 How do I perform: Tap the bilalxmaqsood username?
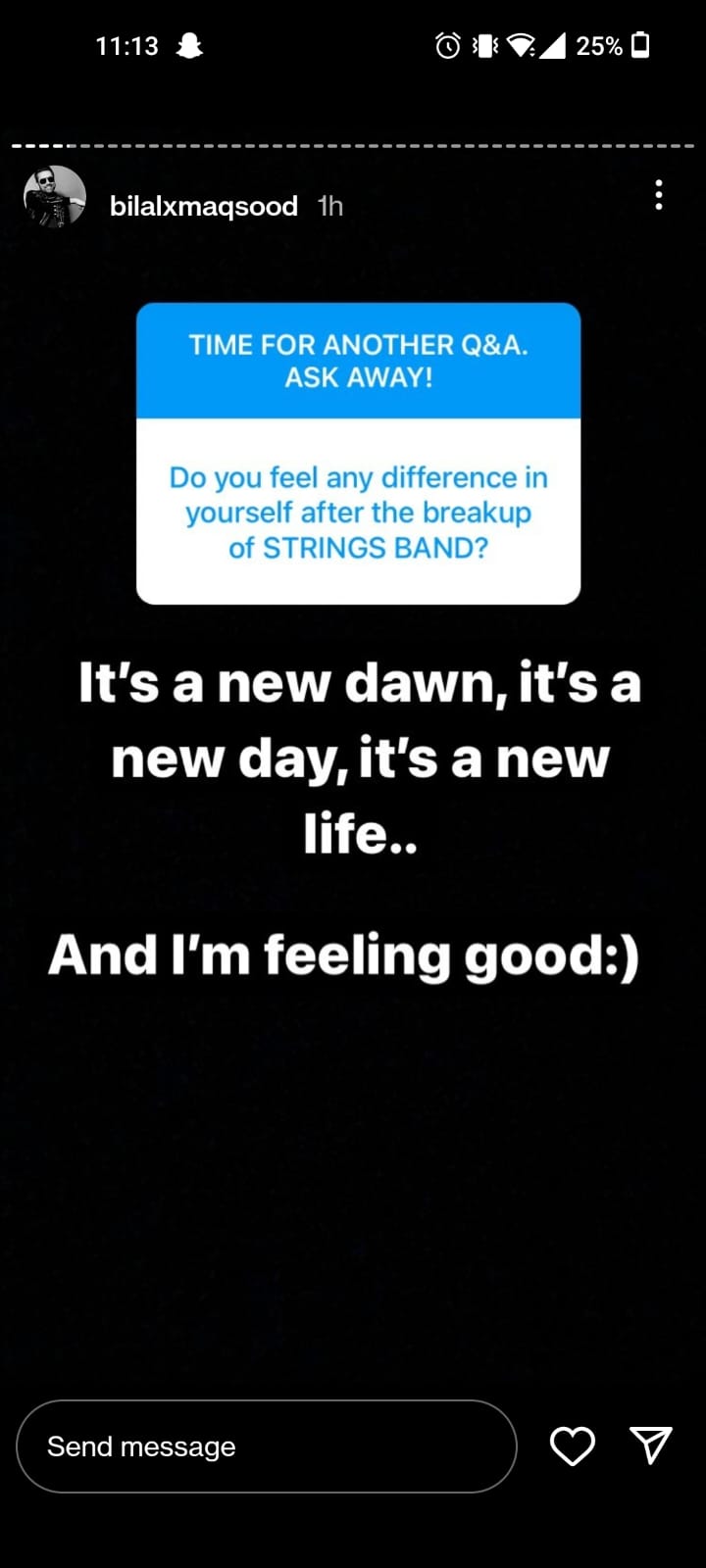click(204, 206)
